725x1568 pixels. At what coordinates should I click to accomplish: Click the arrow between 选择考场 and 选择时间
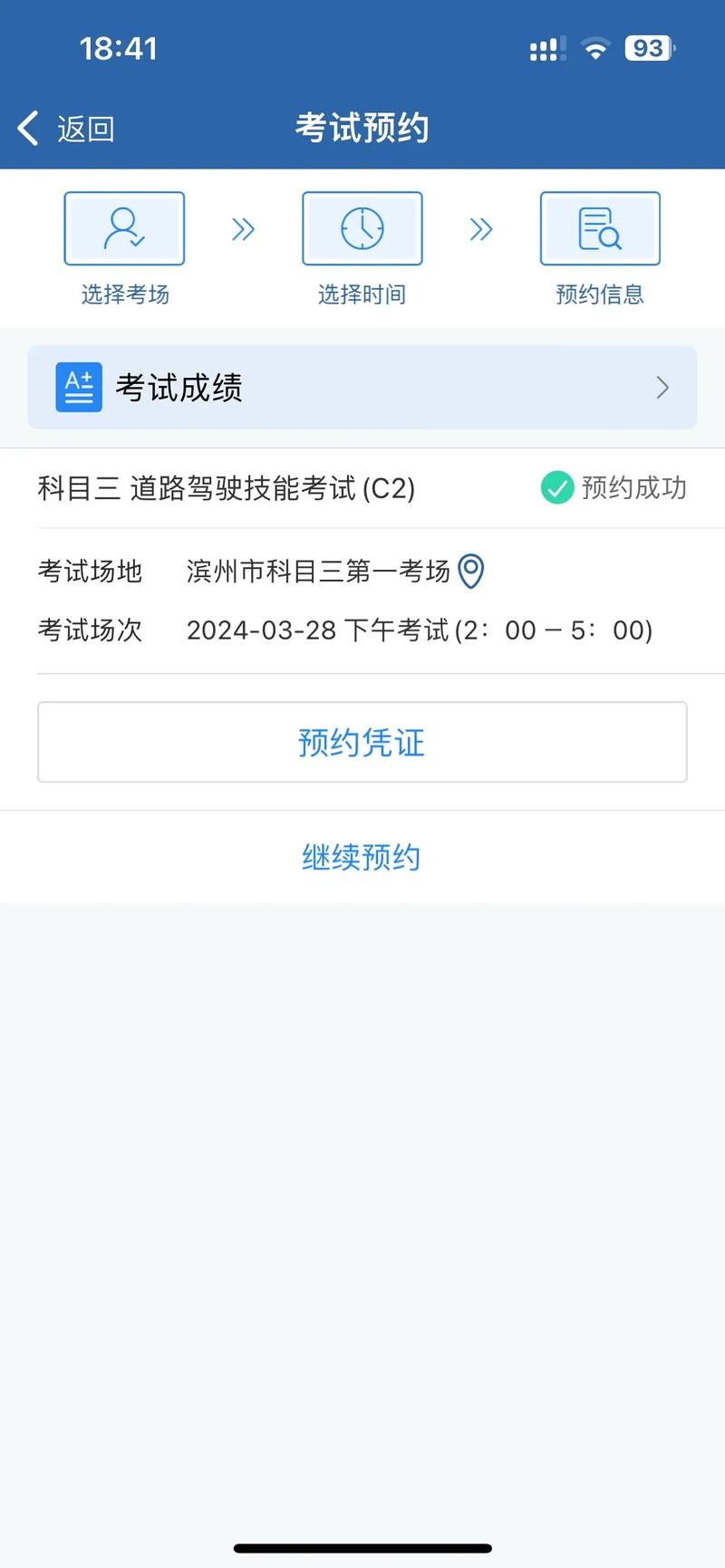click(x=243, y=228)
